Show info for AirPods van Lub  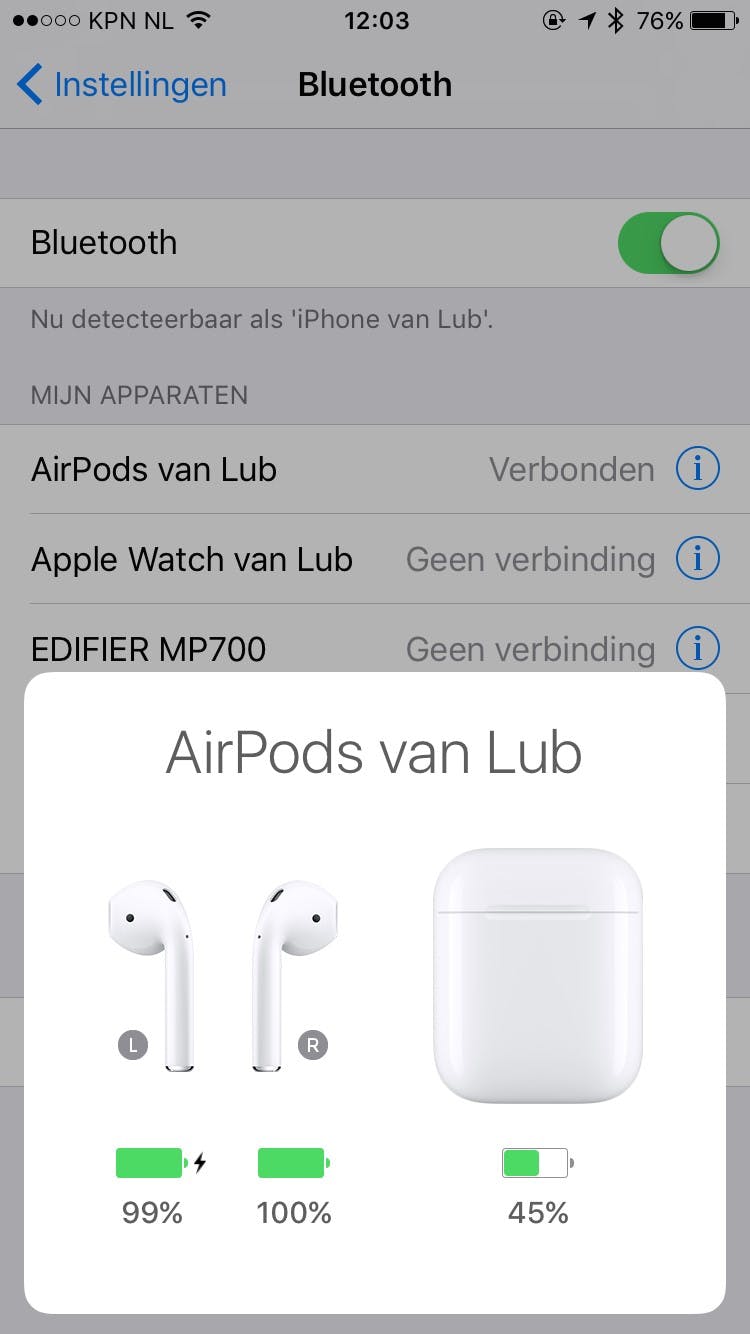pos(697,469)
